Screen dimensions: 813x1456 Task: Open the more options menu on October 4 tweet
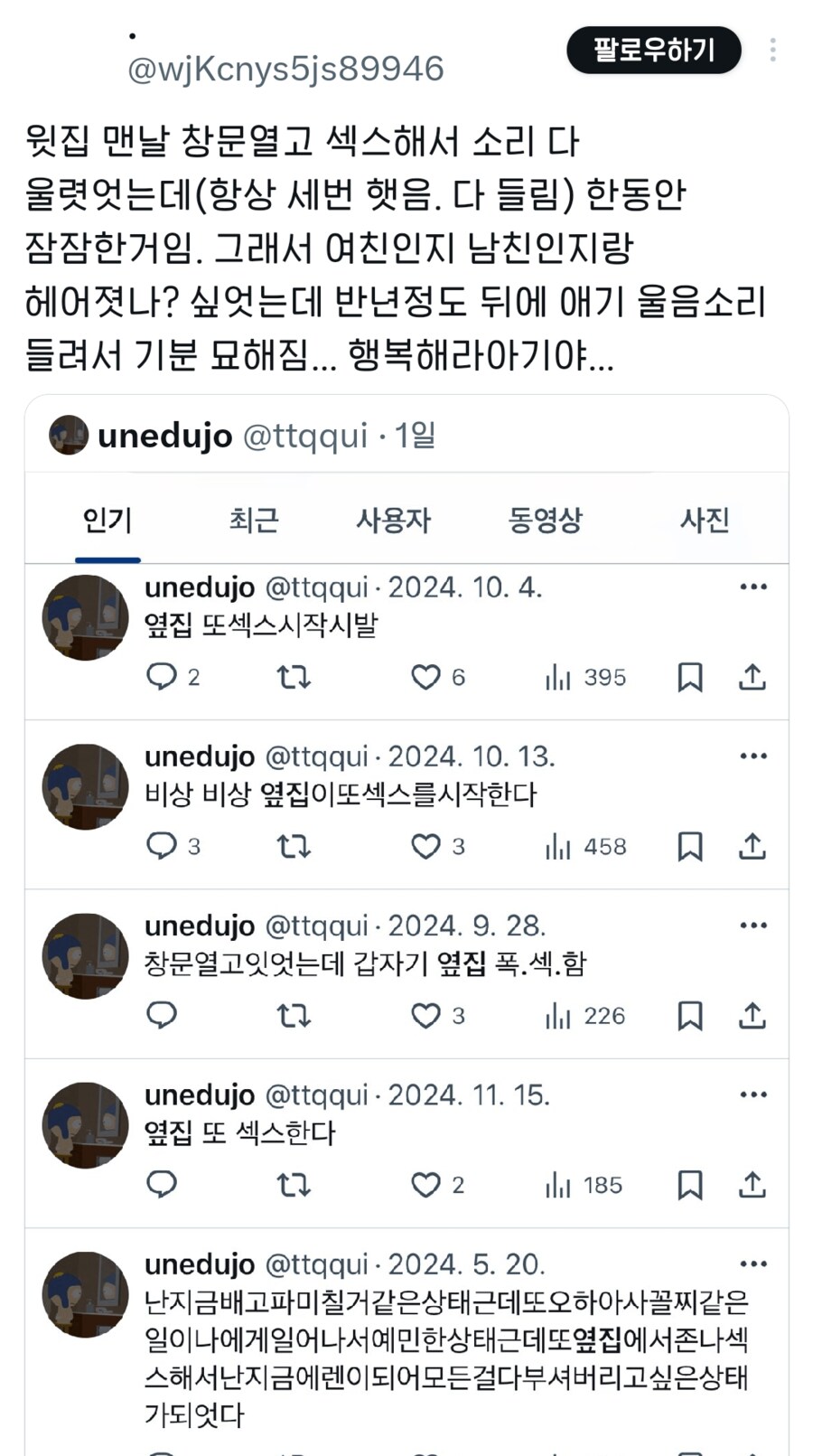pos(752,587)
